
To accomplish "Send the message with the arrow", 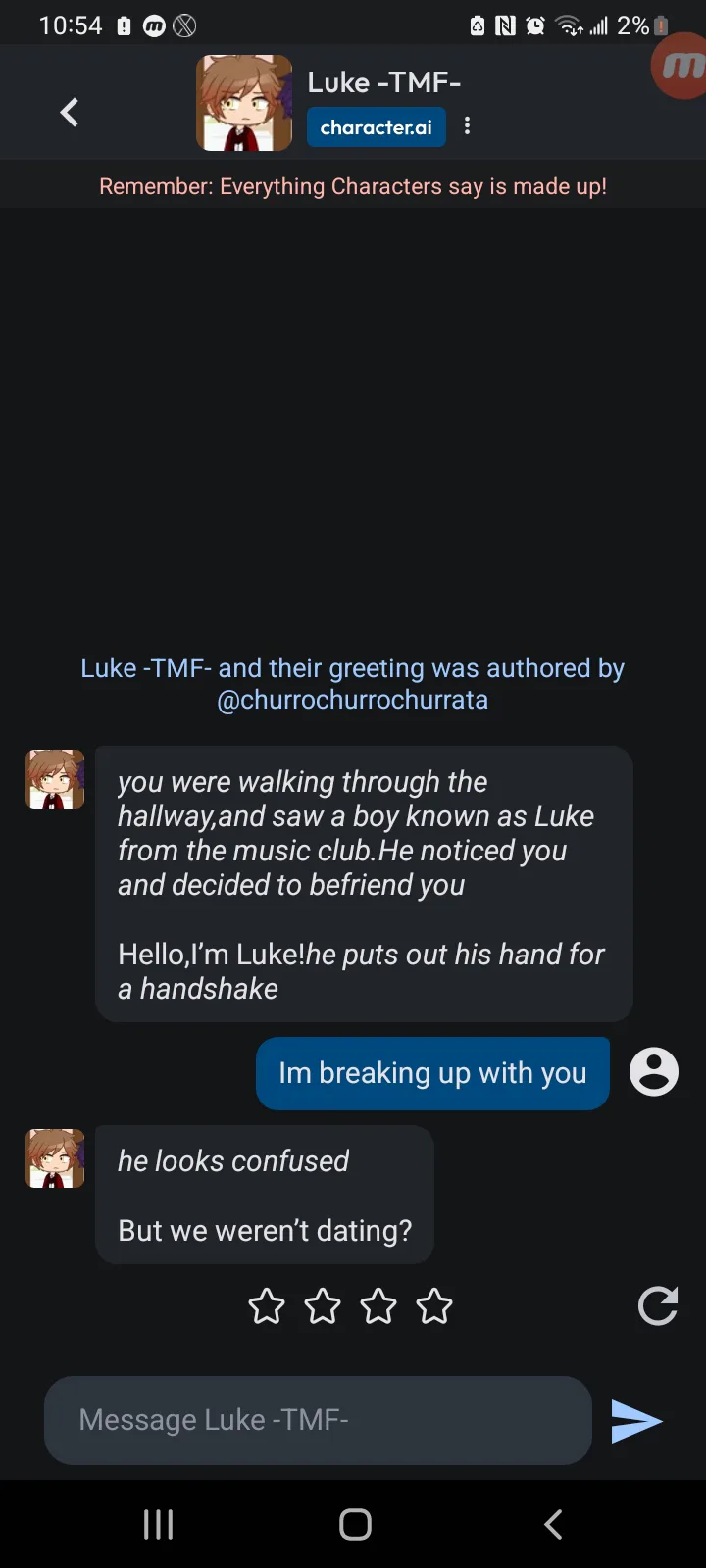I will [x=636, y=1421].
